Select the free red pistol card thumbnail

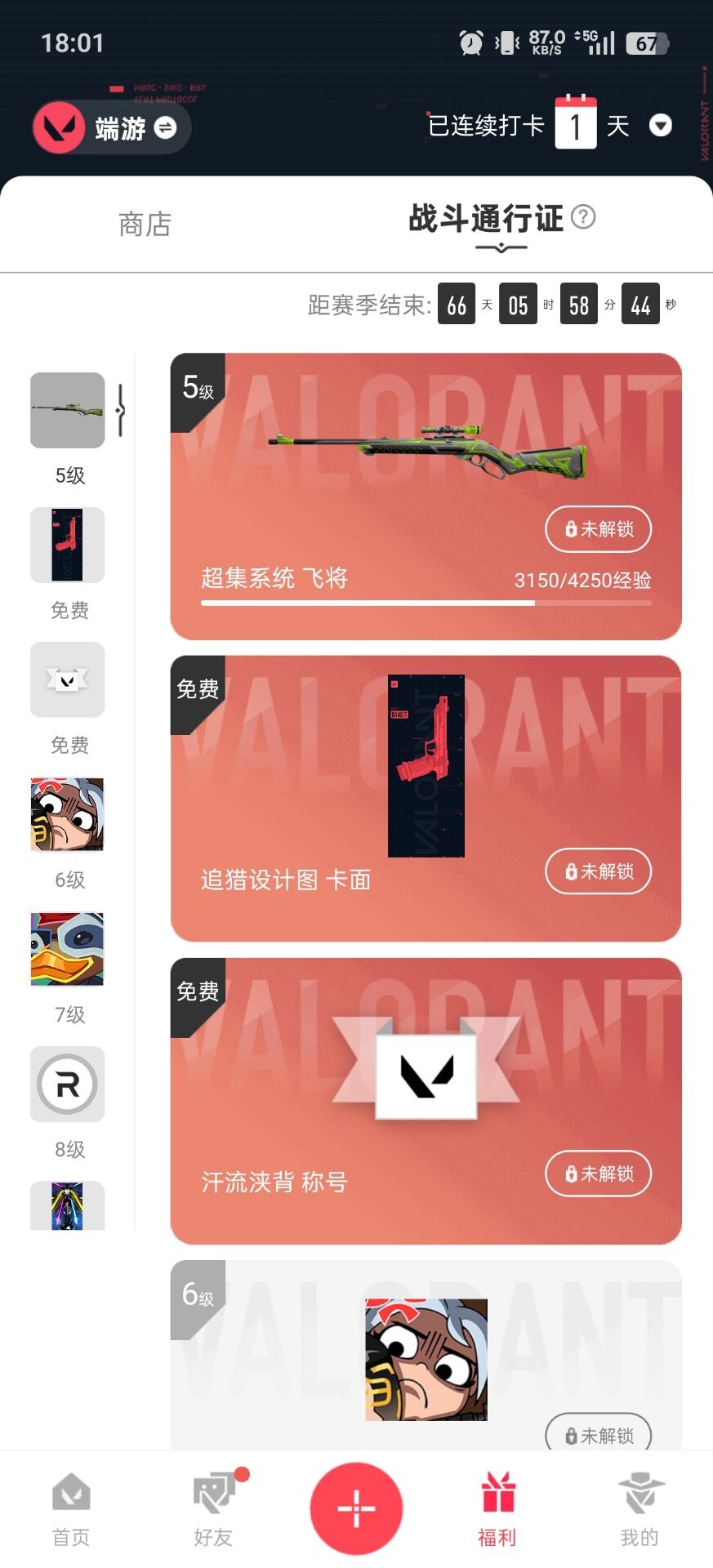pyautogui.click(x=68, y=545)
